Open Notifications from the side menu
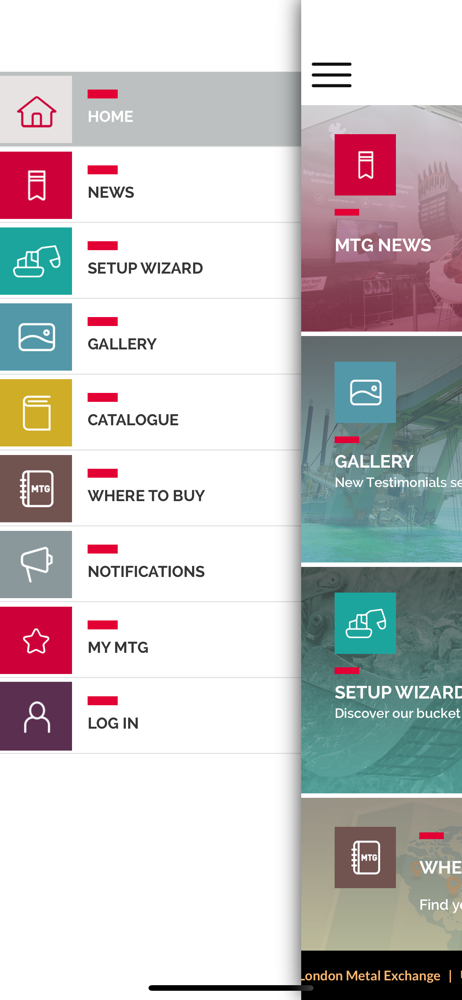Screen dimensions: 462x1000 150,564
